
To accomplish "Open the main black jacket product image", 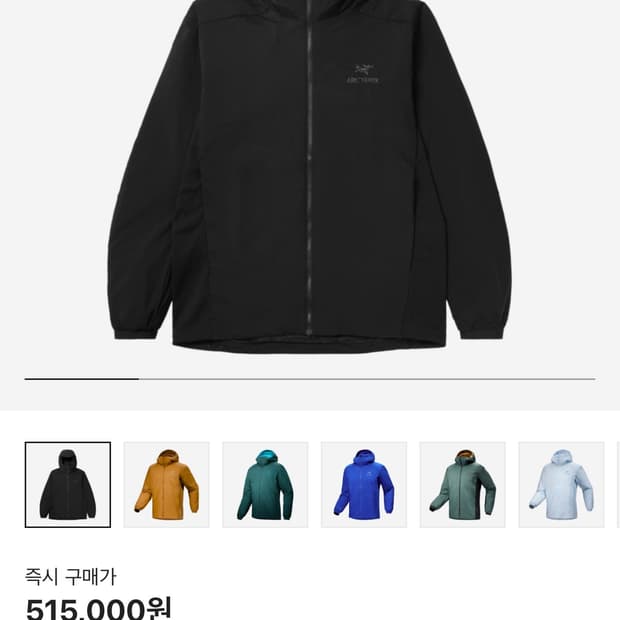I will [x=310, y=176].
